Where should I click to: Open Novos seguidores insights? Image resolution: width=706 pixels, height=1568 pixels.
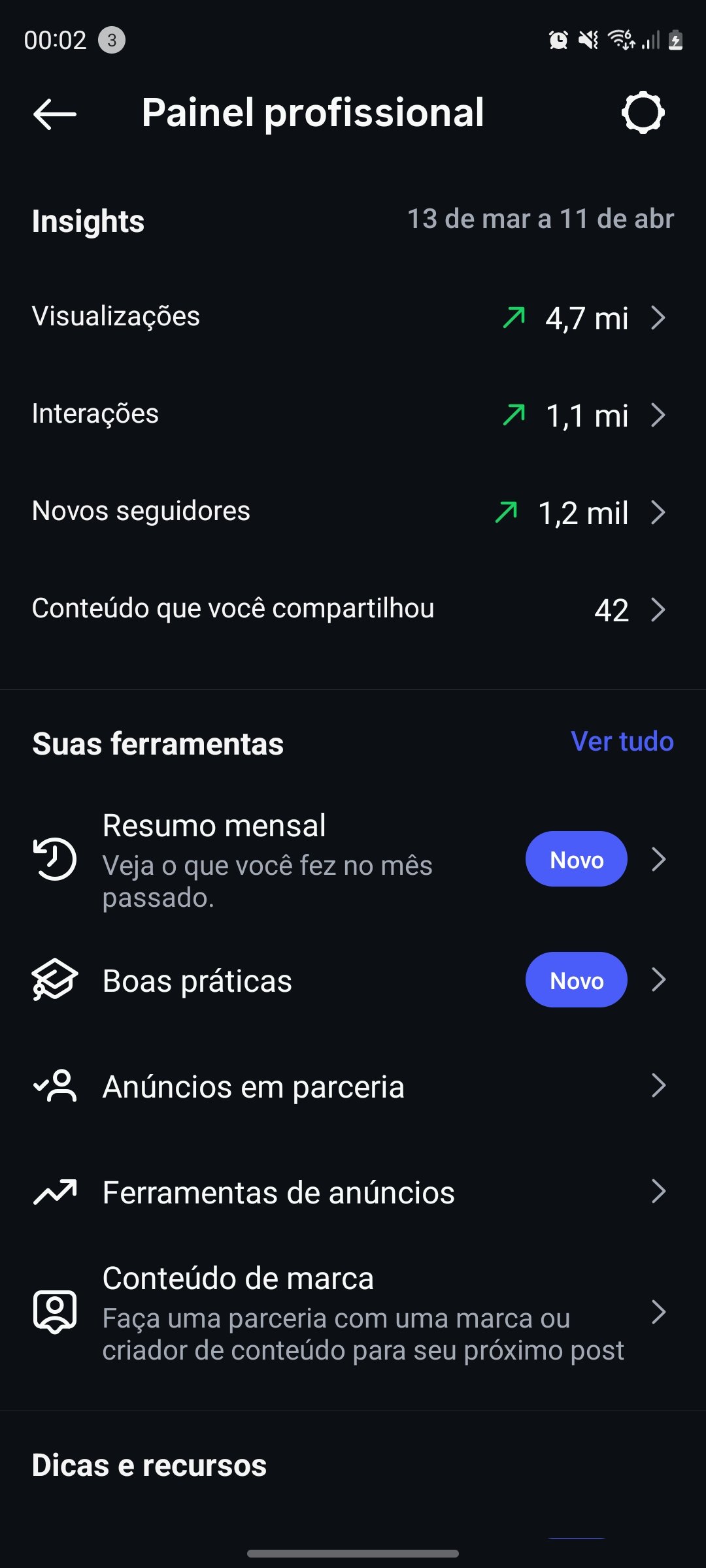pyautogui.click(x=353, y=512)
